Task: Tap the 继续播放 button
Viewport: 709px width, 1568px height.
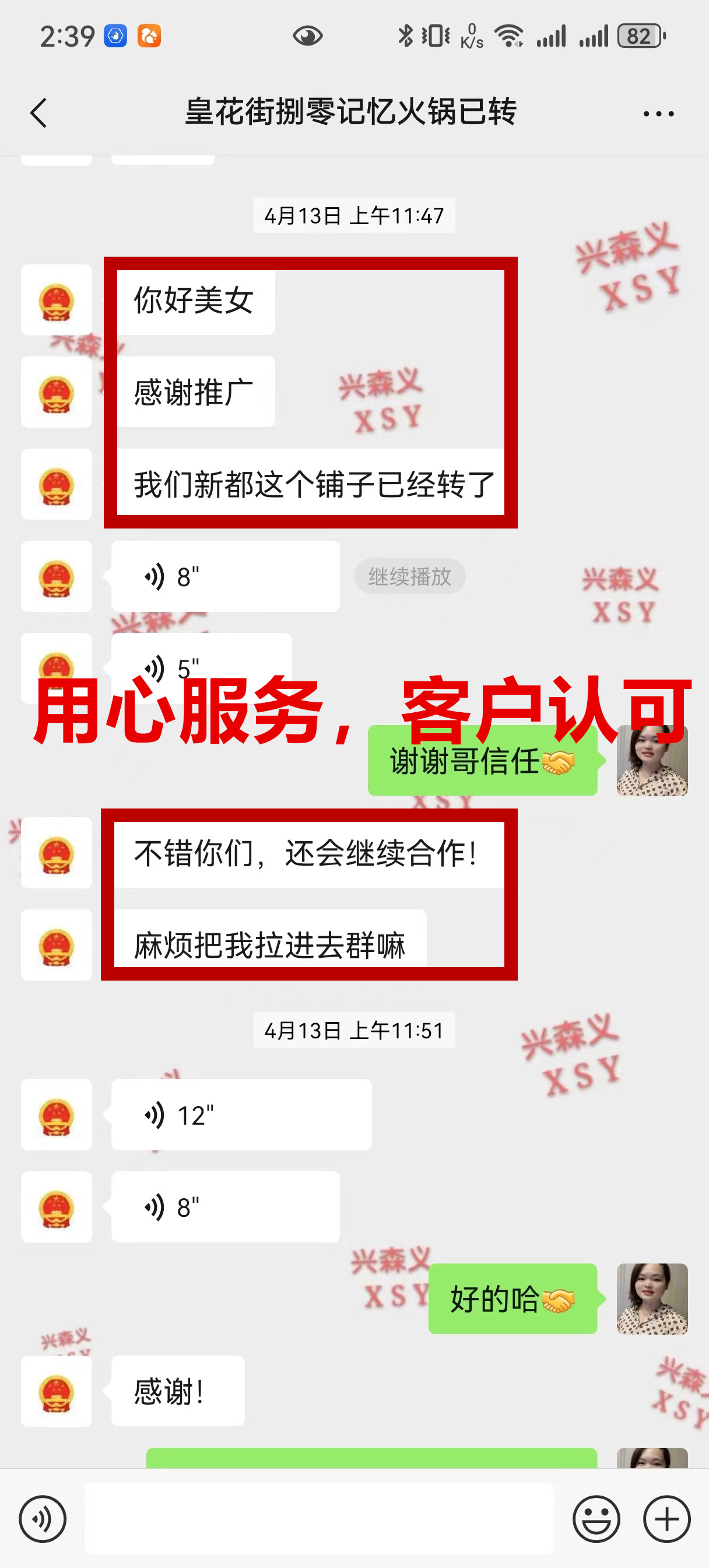Action: [x=409, y=576]
